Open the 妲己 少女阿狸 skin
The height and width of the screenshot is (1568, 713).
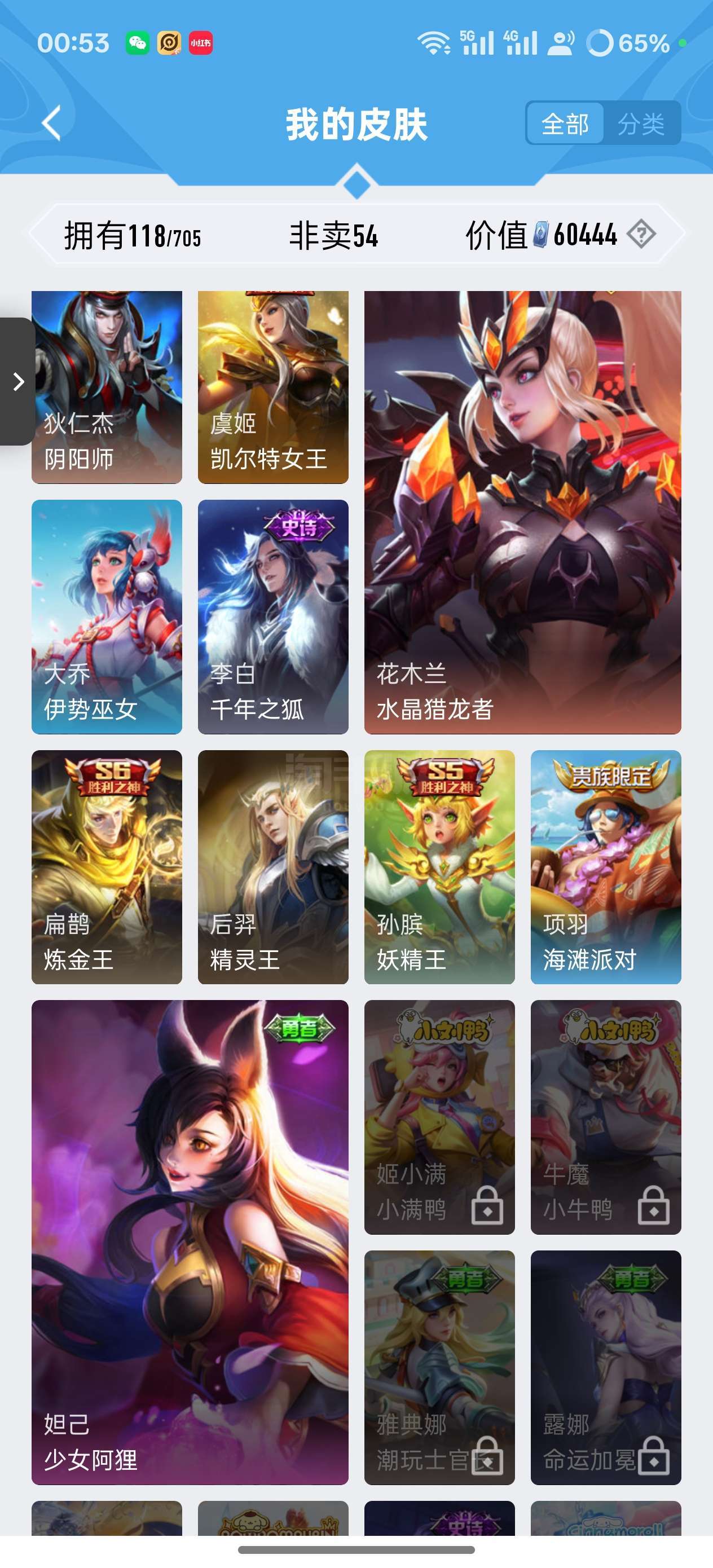(x=190, y=1243)
